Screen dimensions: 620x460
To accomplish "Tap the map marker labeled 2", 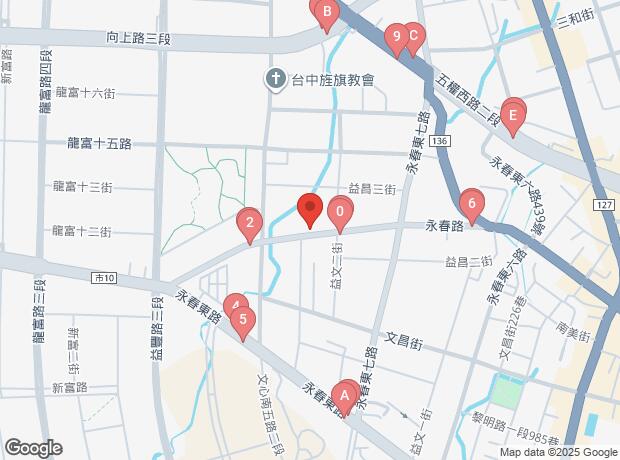I will tap(249, 223).
